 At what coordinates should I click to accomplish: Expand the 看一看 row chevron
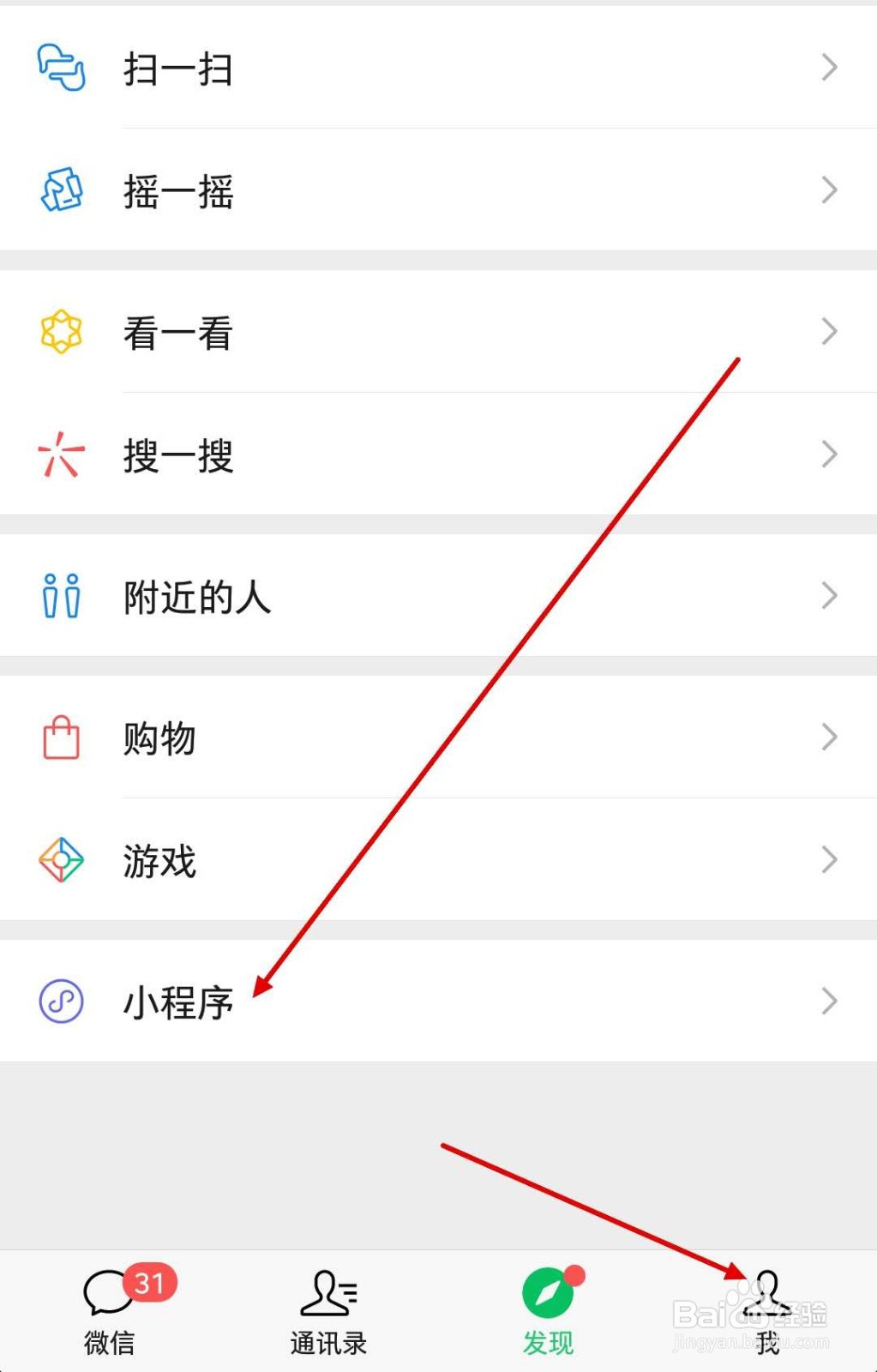[x=827, y=332]
